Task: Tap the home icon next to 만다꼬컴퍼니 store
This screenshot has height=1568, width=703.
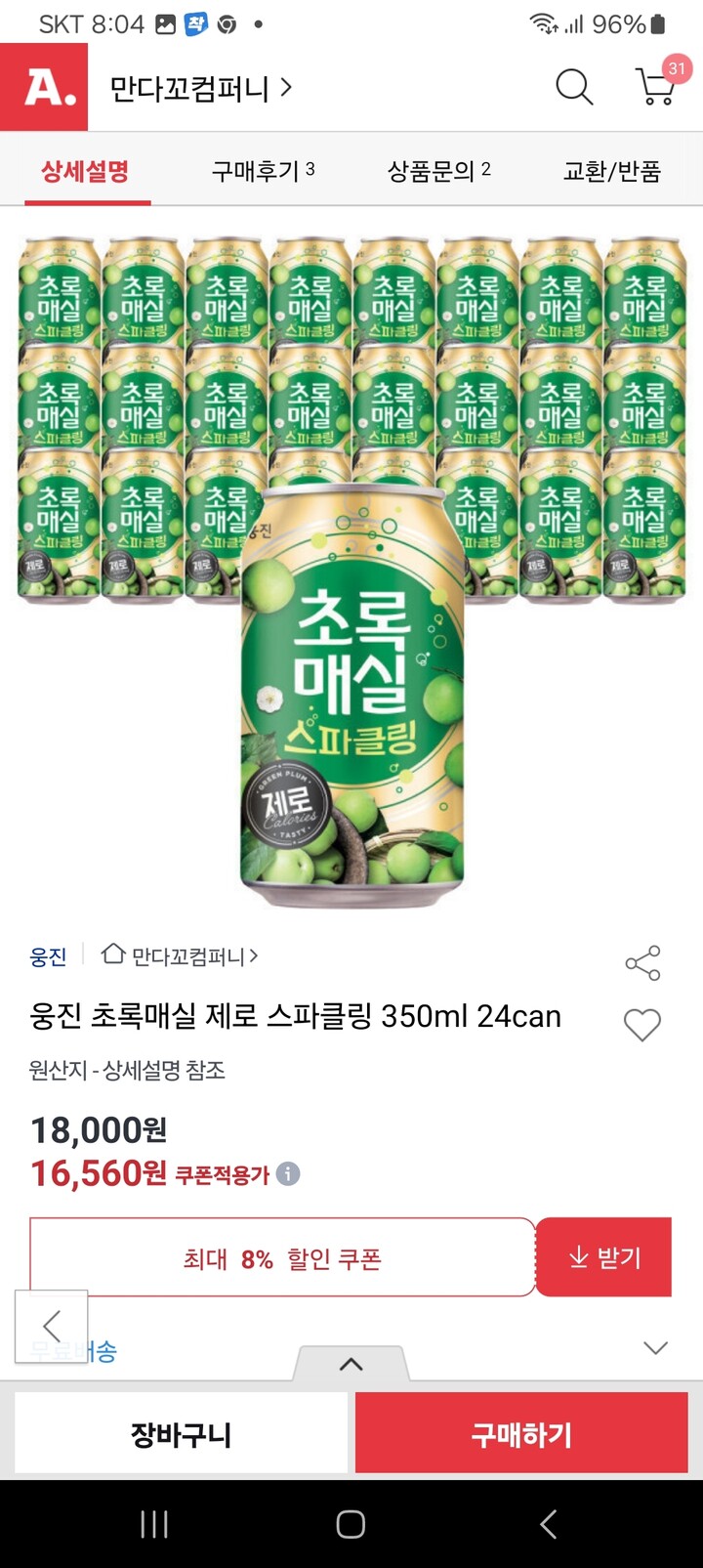Action: pyautogui.click(x=110, y=958)
